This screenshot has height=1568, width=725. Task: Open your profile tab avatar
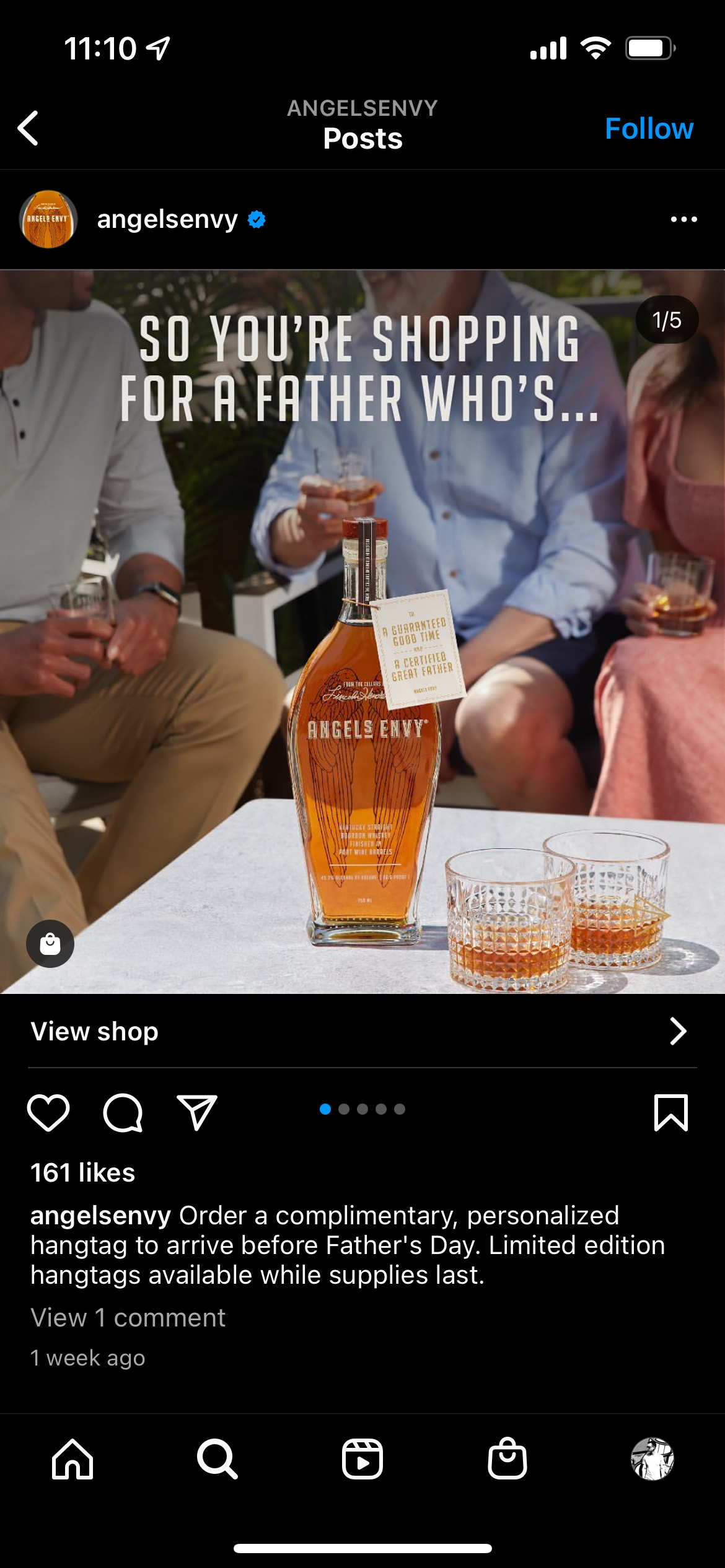[x=652, y=1459]
